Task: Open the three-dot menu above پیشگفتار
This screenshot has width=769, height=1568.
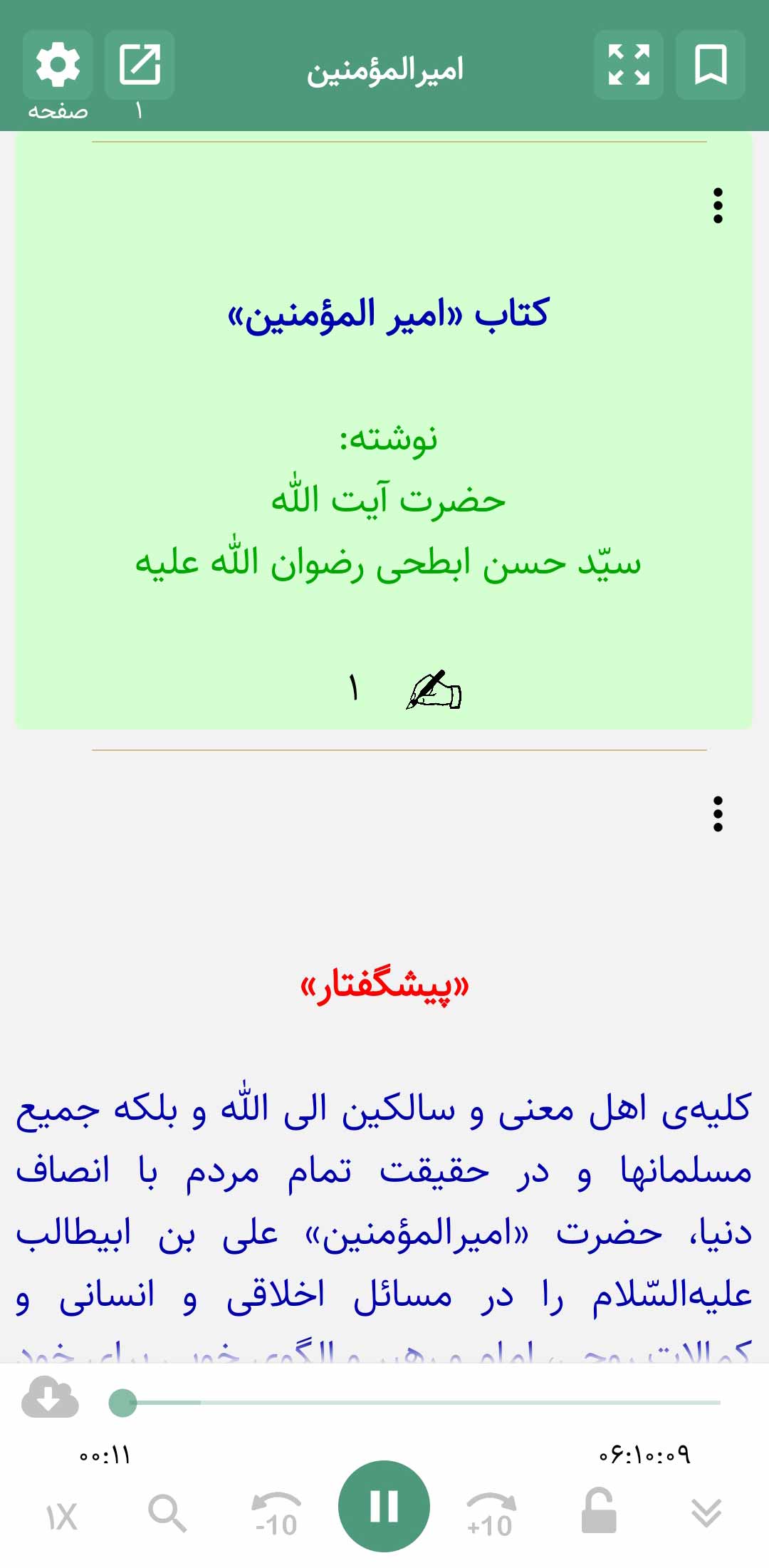Action: [718, 814]
